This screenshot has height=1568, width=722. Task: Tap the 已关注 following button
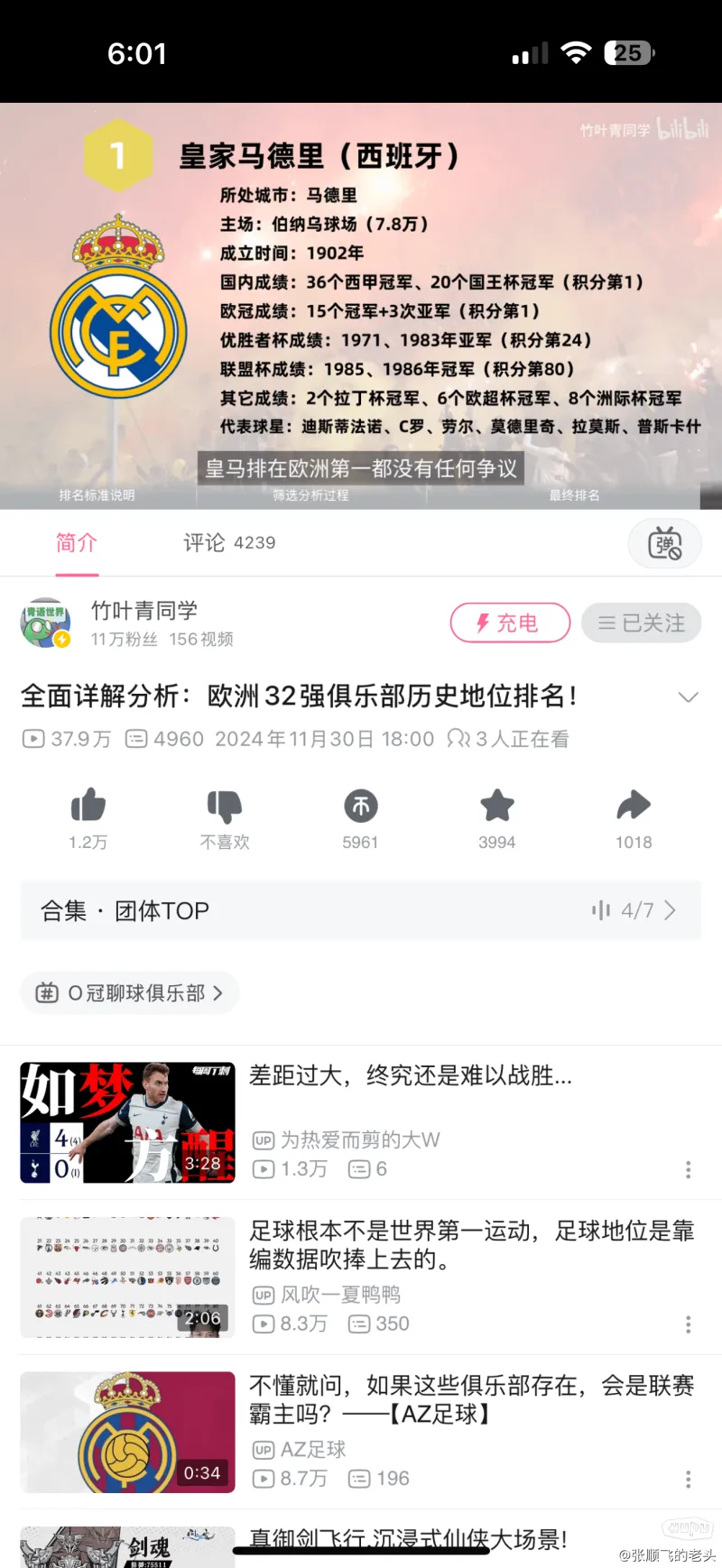click(641, 623)
